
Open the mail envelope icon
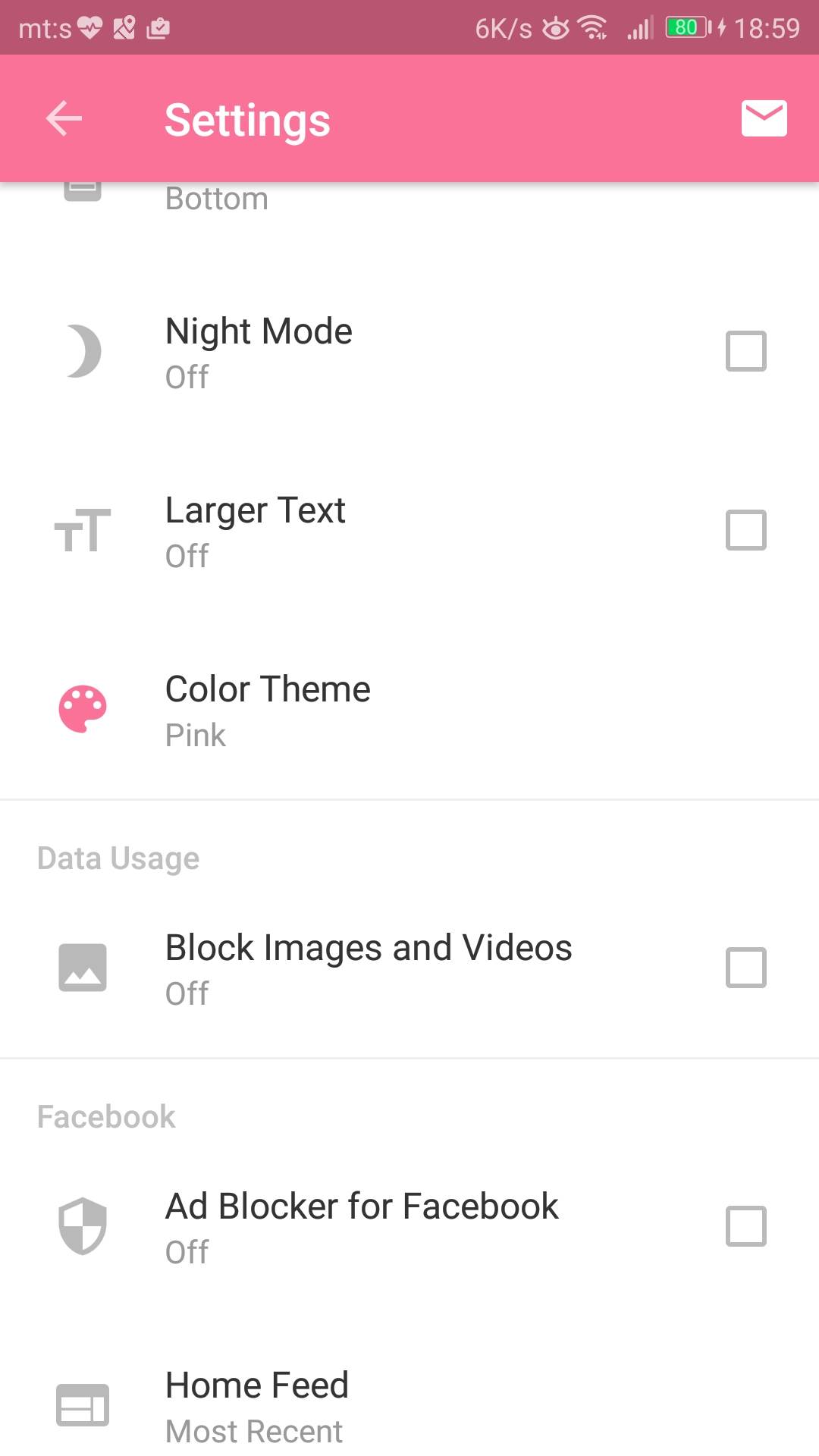[x=764, y=119]
